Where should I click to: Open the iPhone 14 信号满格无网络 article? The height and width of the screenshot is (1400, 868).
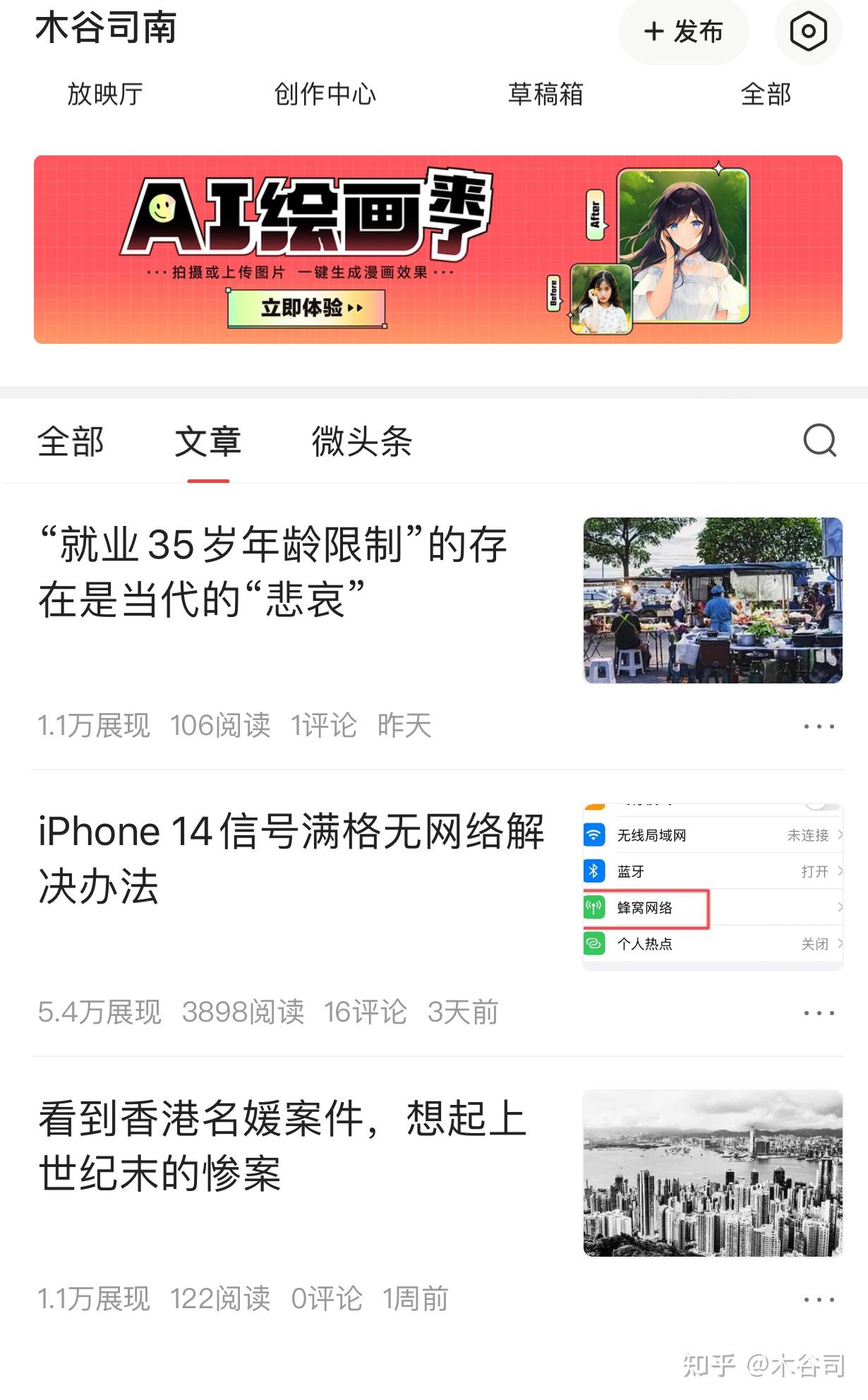[x=291, y=858]
